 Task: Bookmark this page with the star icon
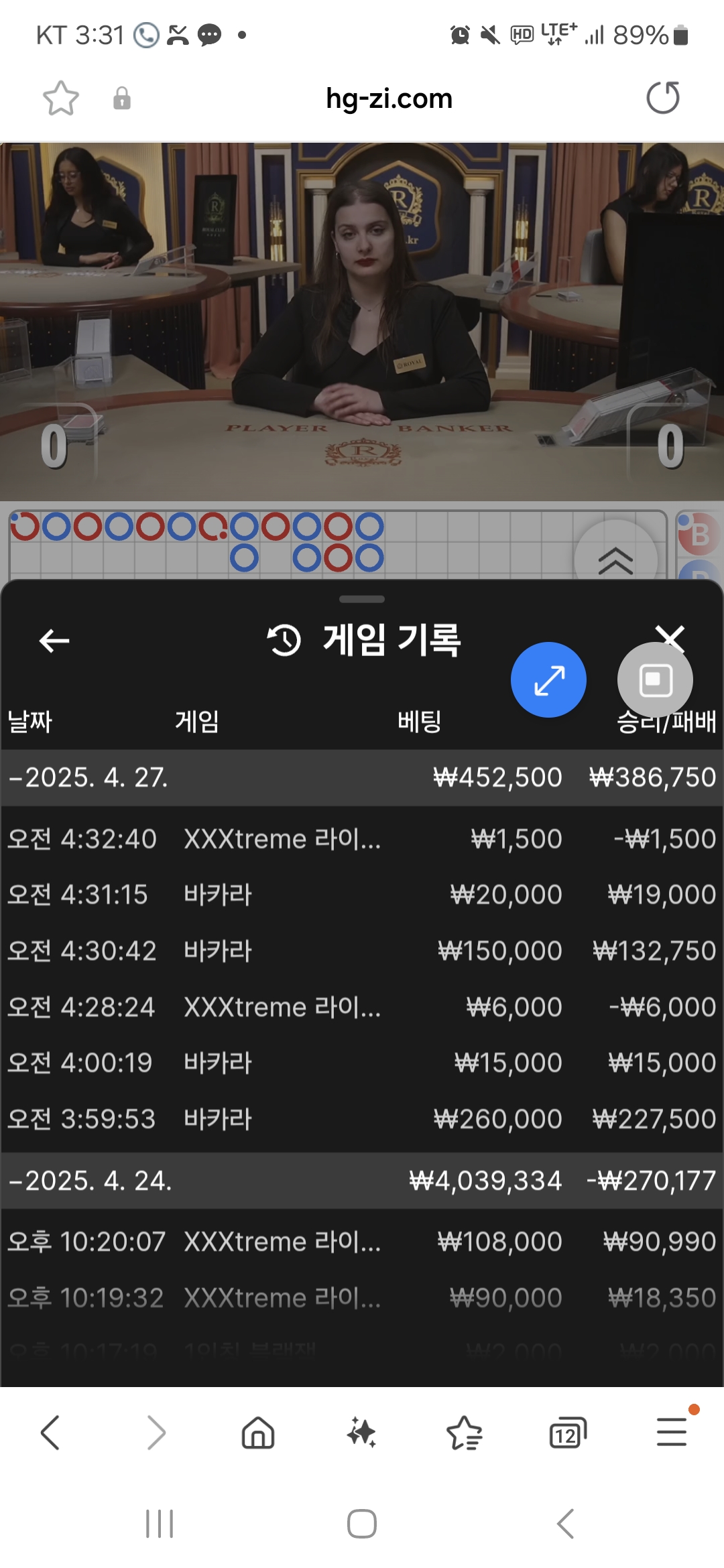(60, 99)
